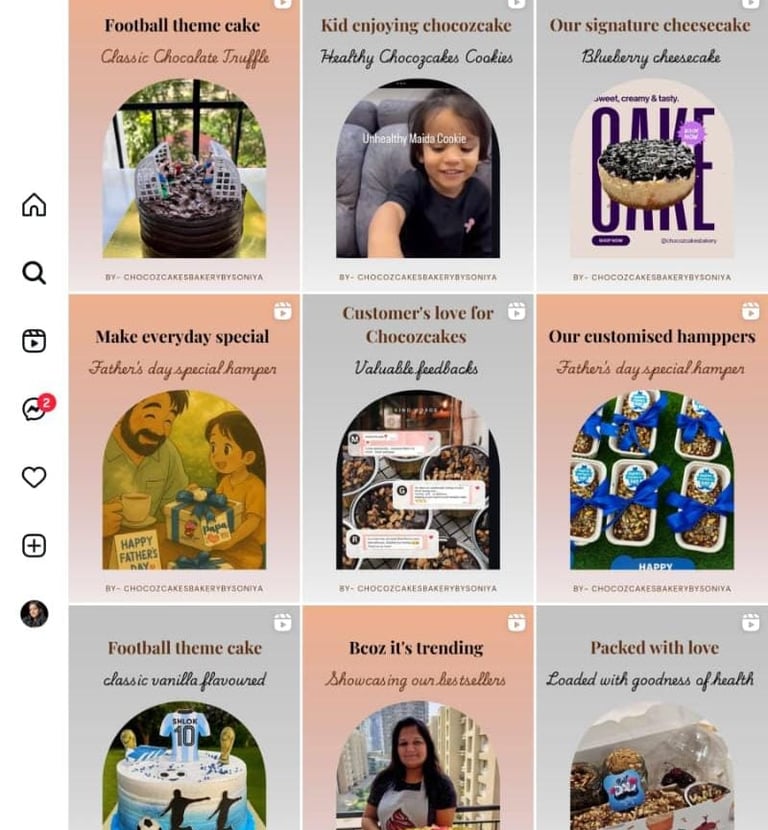Open the Make everyday special reel
The image size is (768, 830).
tap(184, 450)
